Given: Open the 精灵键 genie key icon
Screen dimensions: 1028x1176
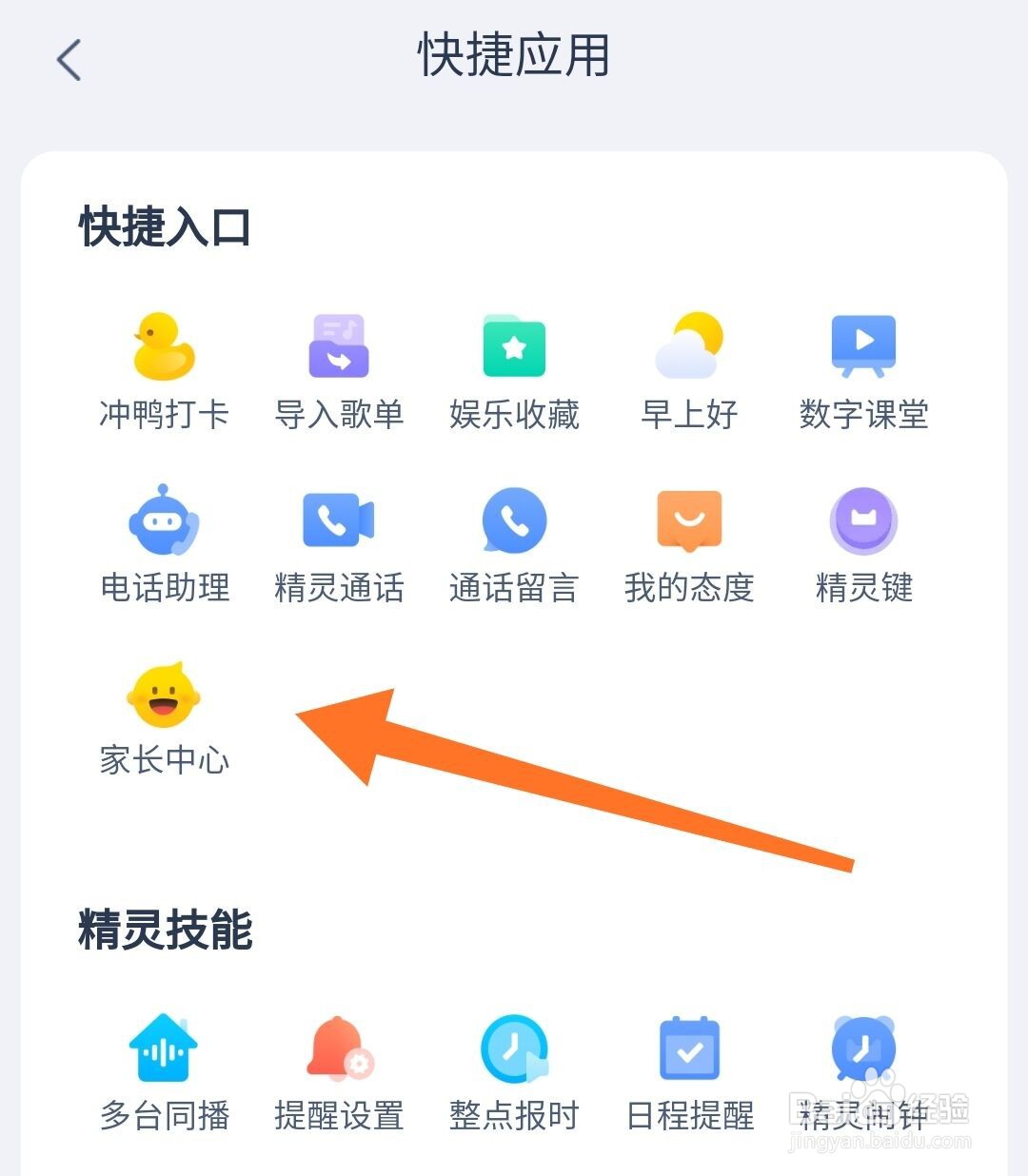Looking at the screenshot, I should (x=864, y=520).
